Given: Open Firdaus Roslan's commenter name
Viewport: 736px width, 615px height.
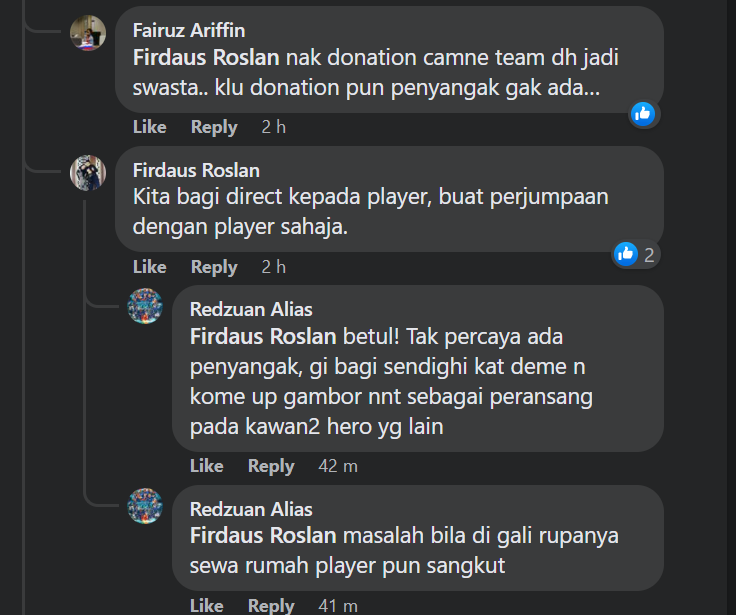Looking at the screenshot, I should click(196, 170).
